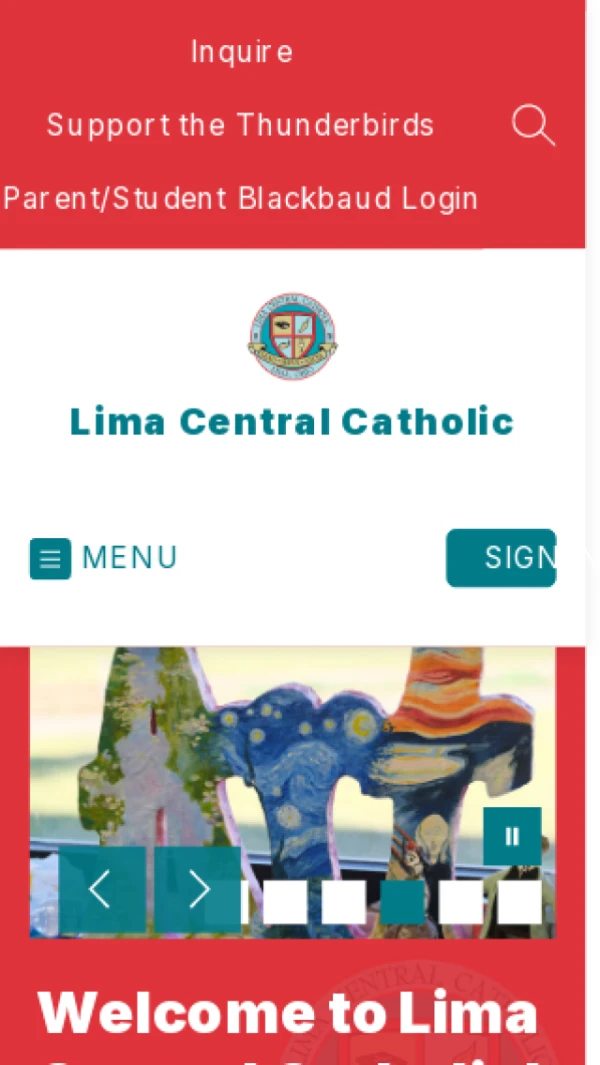
Task: Show the previous slide
Action: (x=100, y=889)
